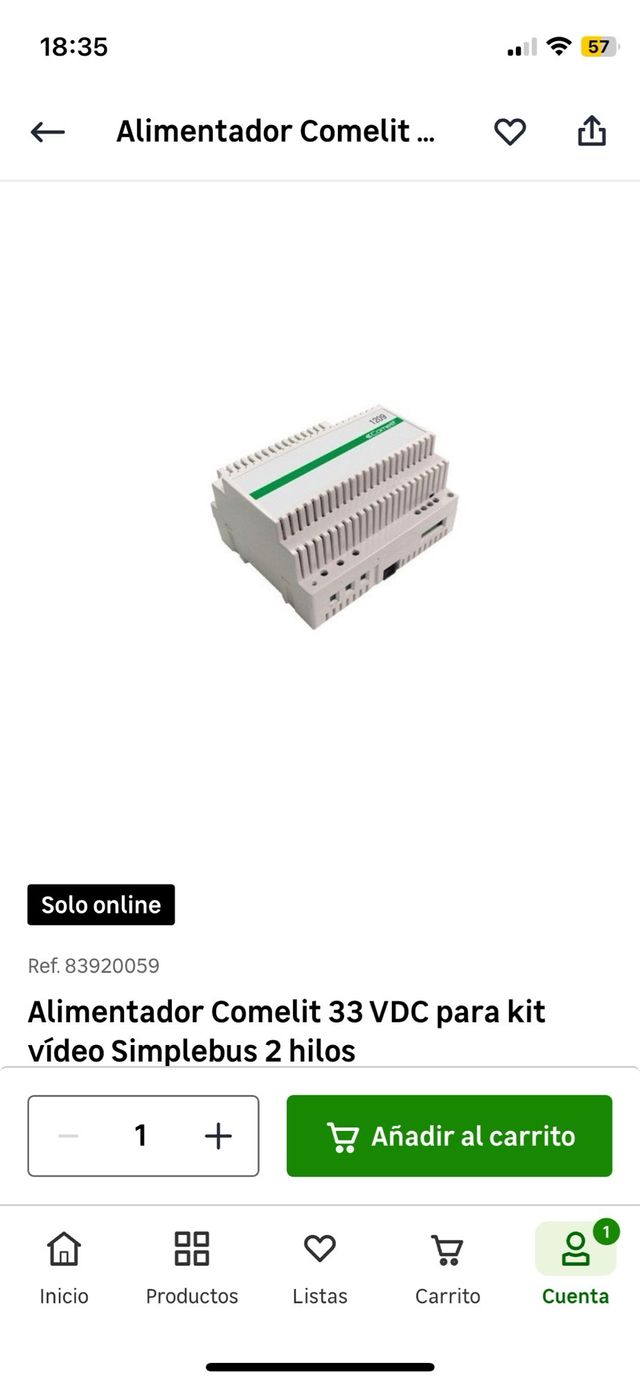
Task: Open the Productos tab
Action: click(192, 1268)
